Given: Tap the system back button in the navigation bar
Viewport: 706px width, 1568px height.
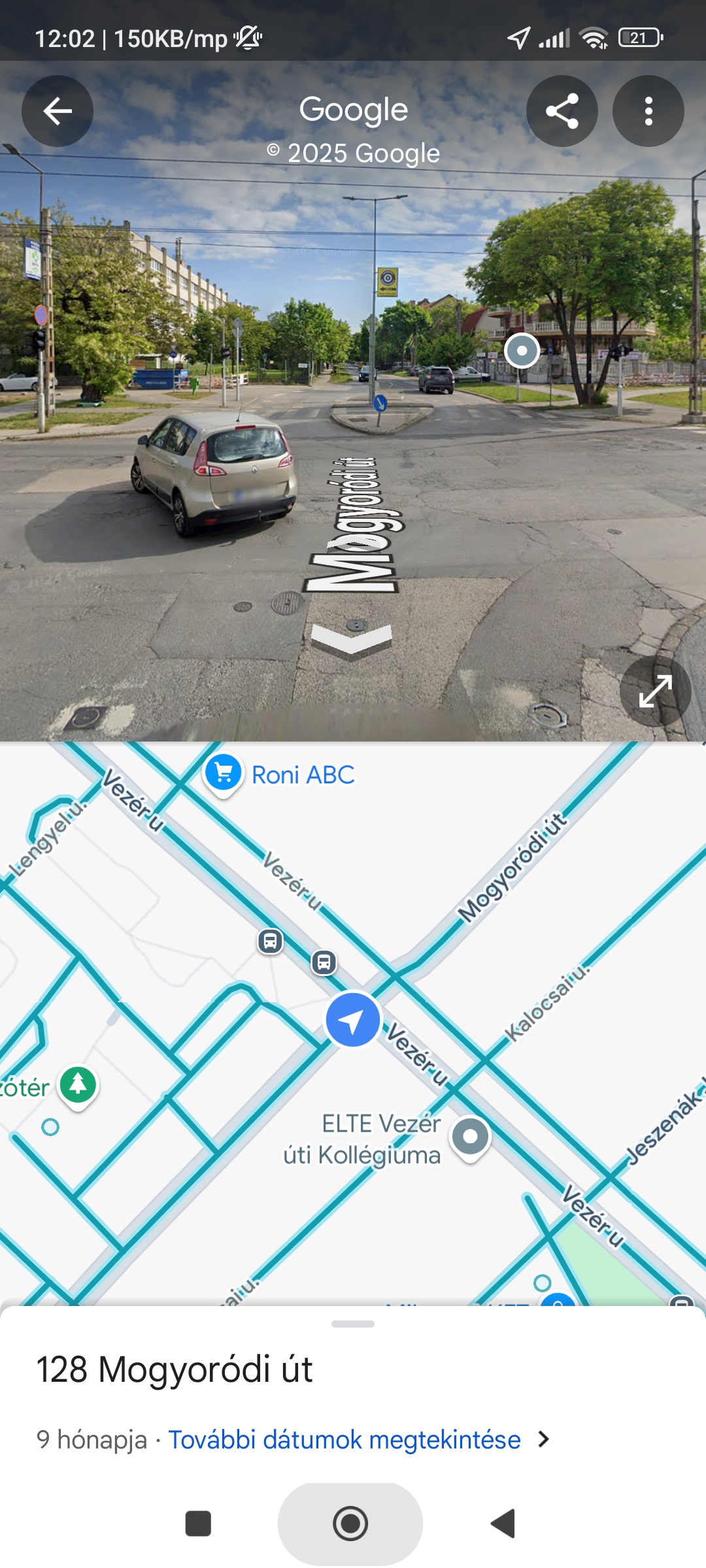Looking at the screenshot, I should pyautogui.click(x=504, y=1524).
